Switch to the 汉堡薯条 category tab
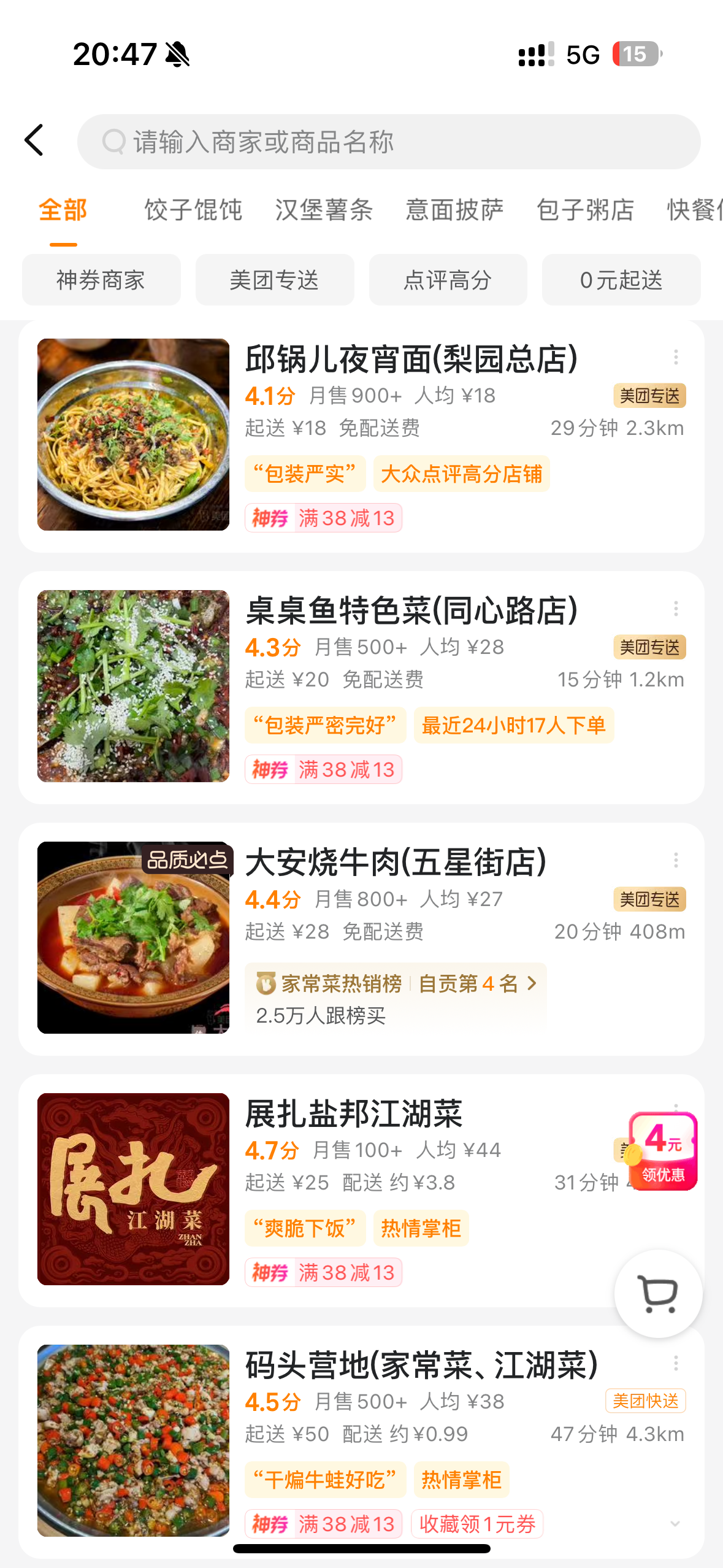The image size is (723, 1568). [x=324, y=210]
